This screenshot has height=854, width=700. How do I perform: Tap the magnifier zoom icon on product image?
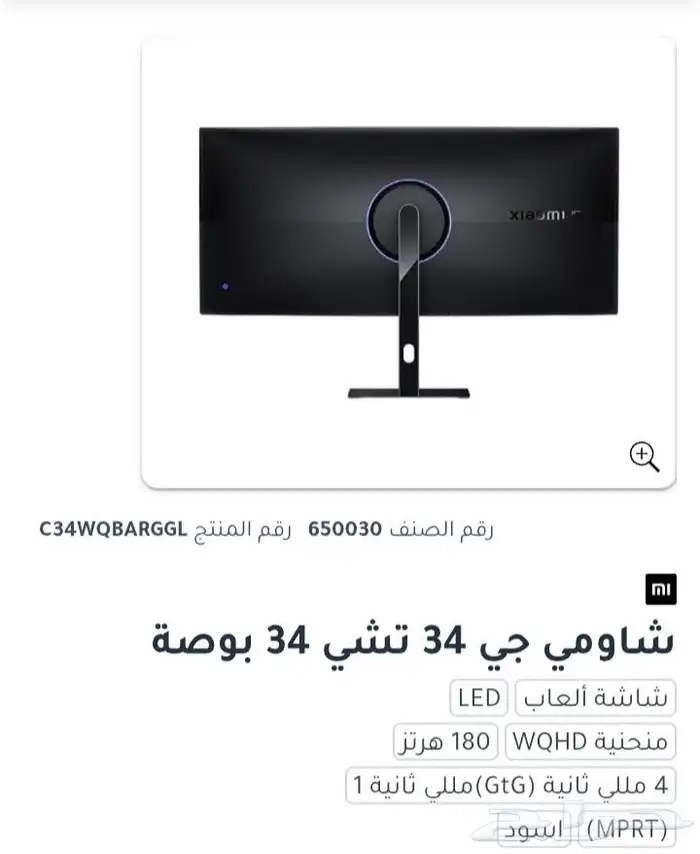[644, 457]
